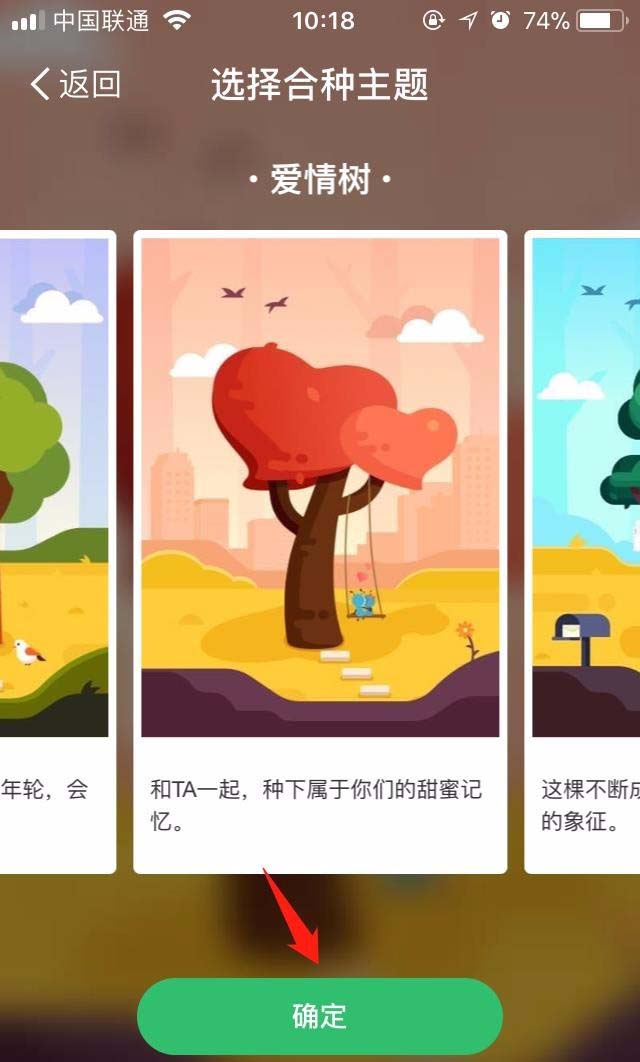The image size is (640, 1062).
Task: Confirm the theme with 确定
Action: pos(320,1016)
